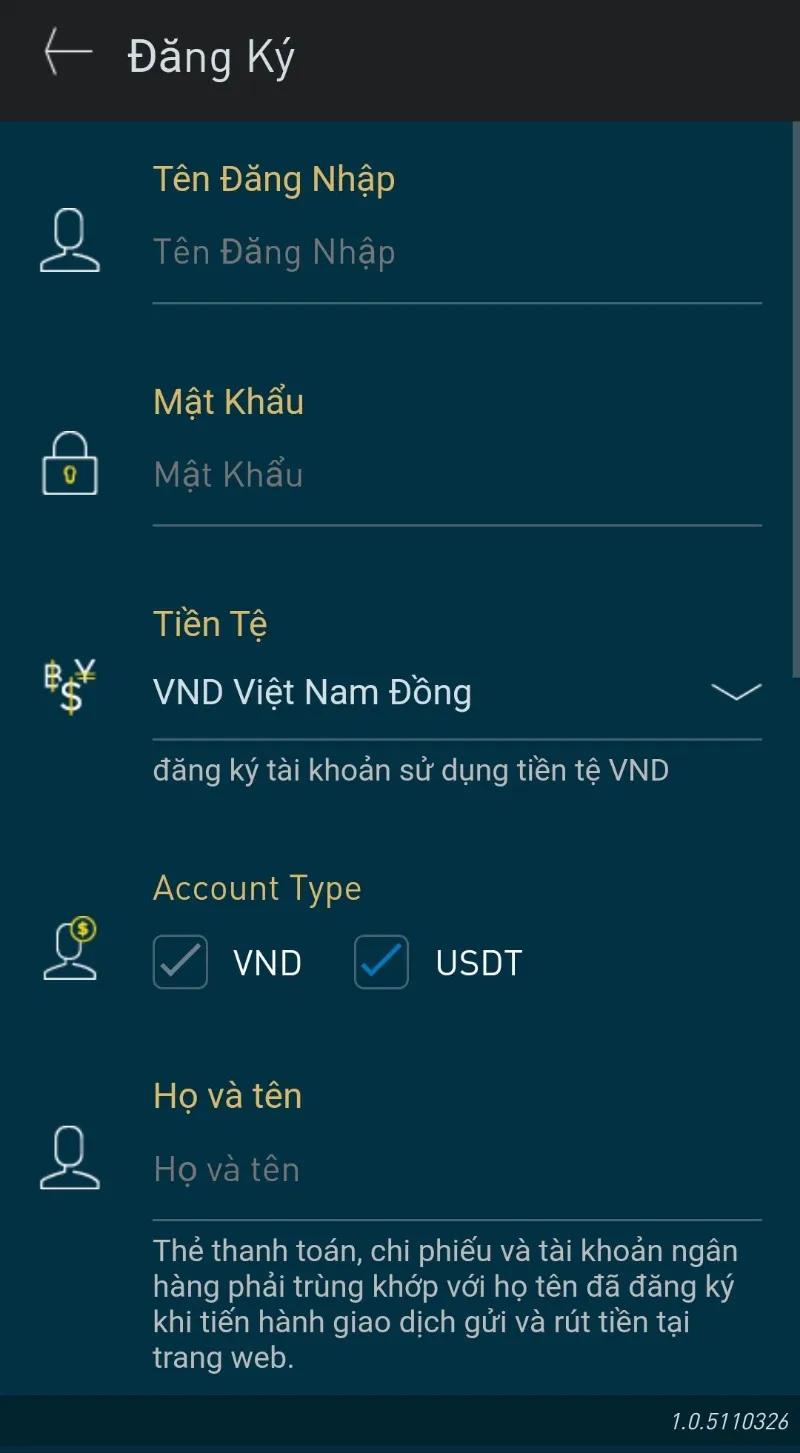Viewport: 800px width, 1453px height.
Task: Click the user-with-dollar icon beside Account Type
Action: click(x=69, y=950)
